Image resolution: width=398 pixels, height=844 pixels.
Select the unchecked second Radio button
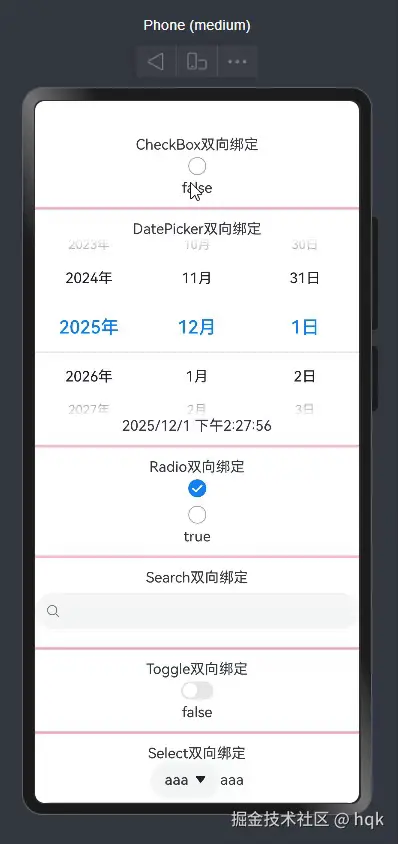tap(197, 515)
